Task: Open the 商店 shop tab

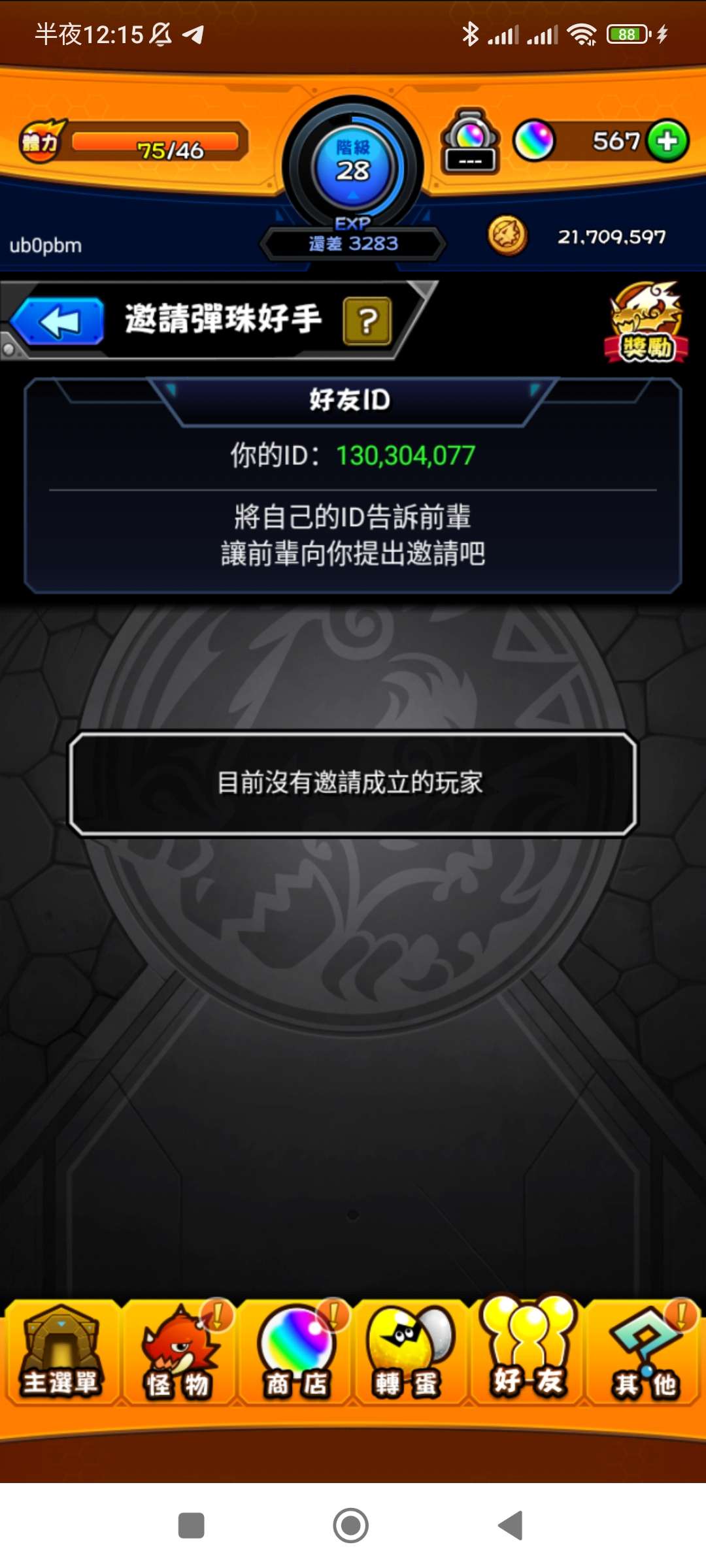Action: [295, 1352]
